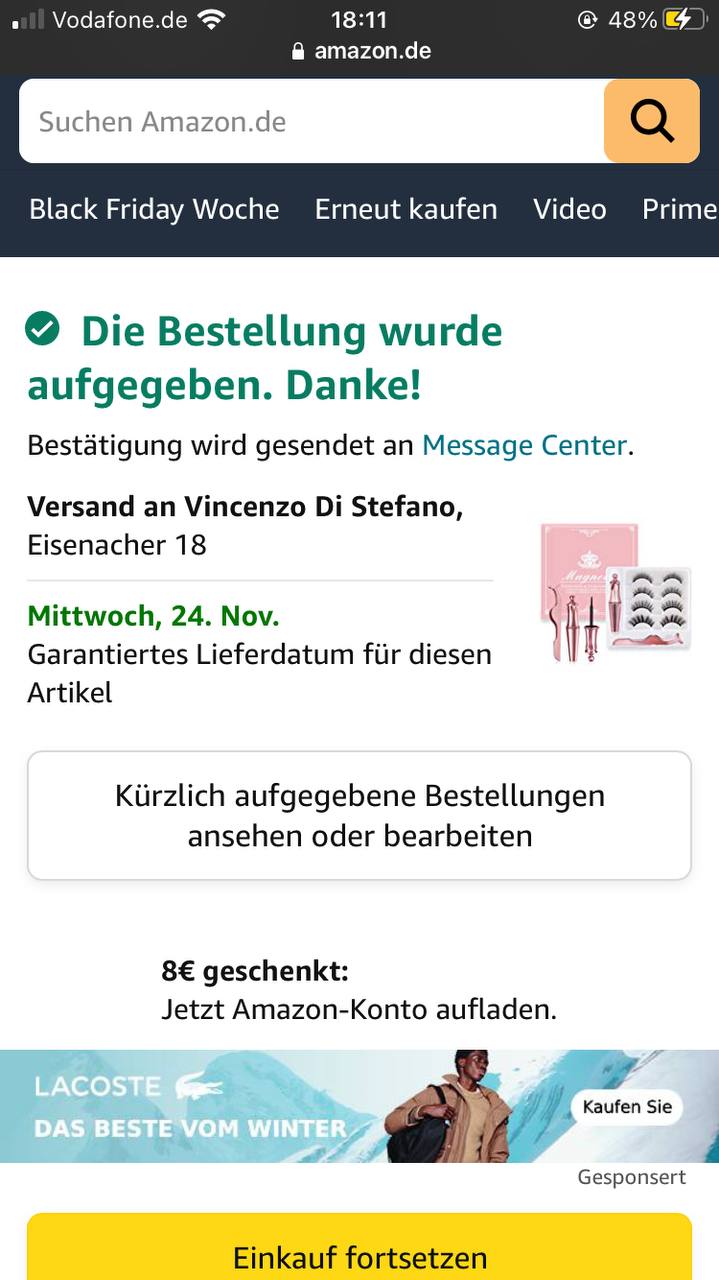View or edit recently placed orders
The image size is (719, 1280).
point(359,815)
